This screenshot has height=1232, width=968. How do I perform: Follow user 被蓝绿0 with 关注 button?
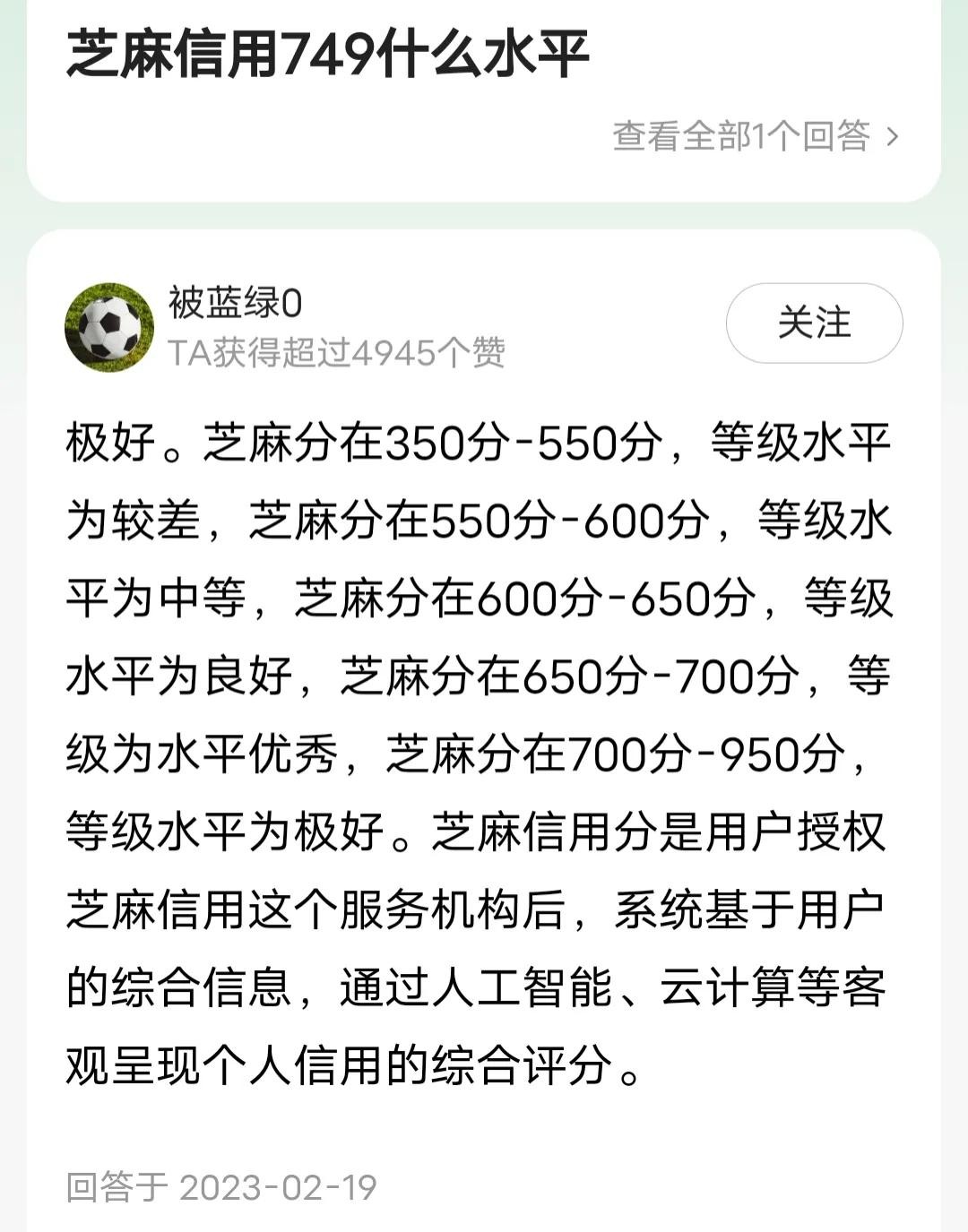click(x=813, y=323)
